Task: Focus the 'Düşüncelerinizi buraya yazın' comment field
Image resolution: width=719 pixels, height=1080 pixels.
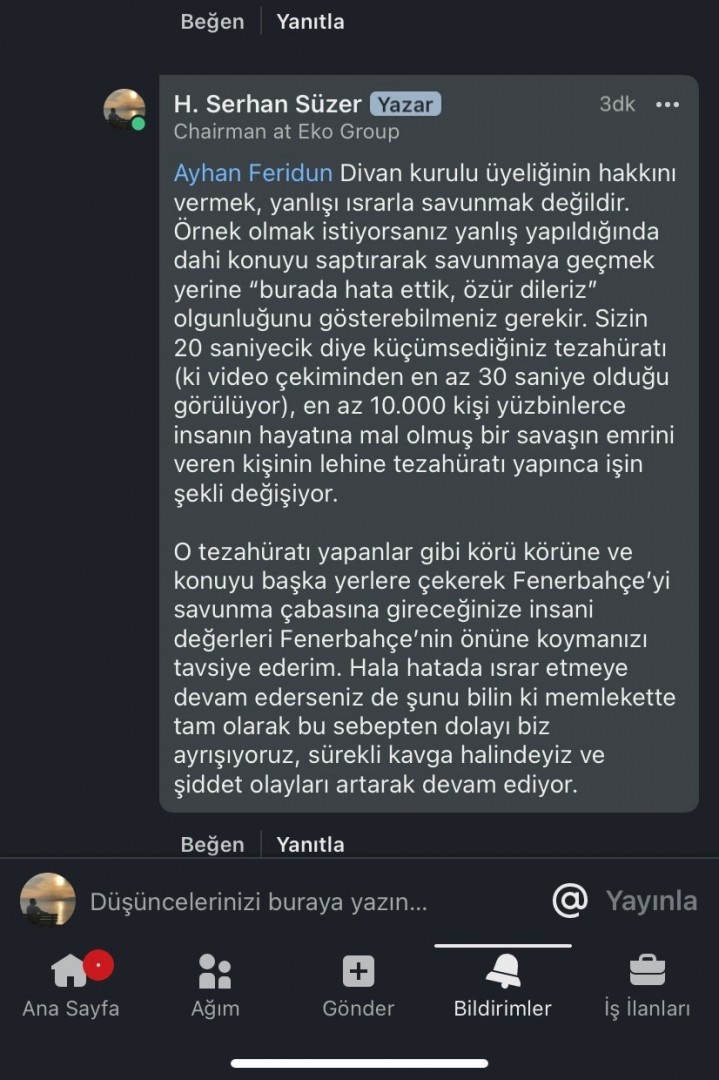Action: tap(258, 902)
